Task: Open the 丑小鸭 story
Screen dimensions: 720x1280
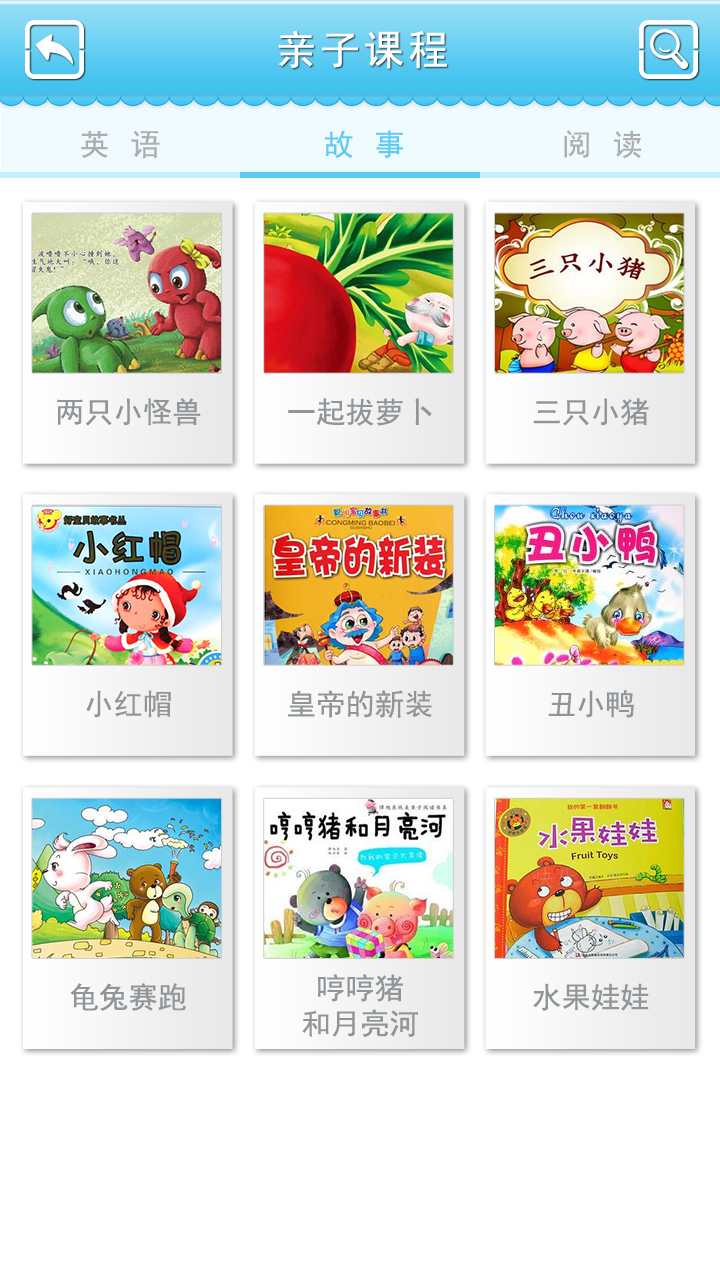Action: 590,625
